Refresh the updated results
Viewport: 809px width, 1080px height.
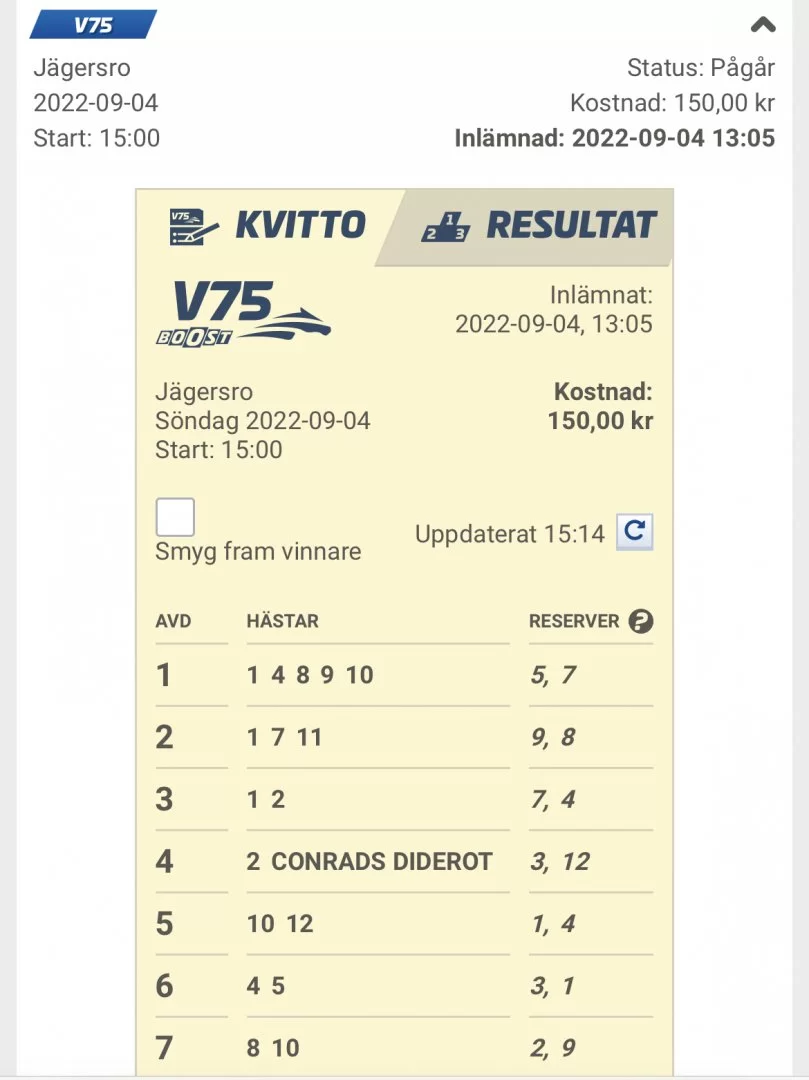tap(634, 532)
